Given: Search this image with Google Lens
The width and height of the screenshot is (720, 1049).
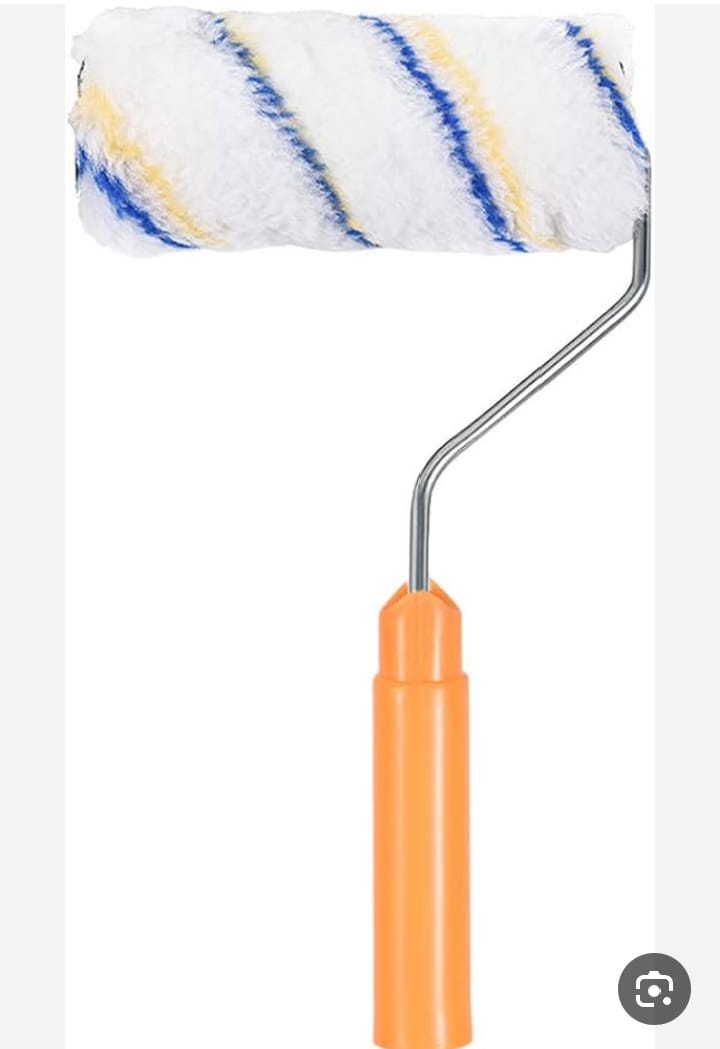Looking at the screenshot, I should (x=654, y=989).
